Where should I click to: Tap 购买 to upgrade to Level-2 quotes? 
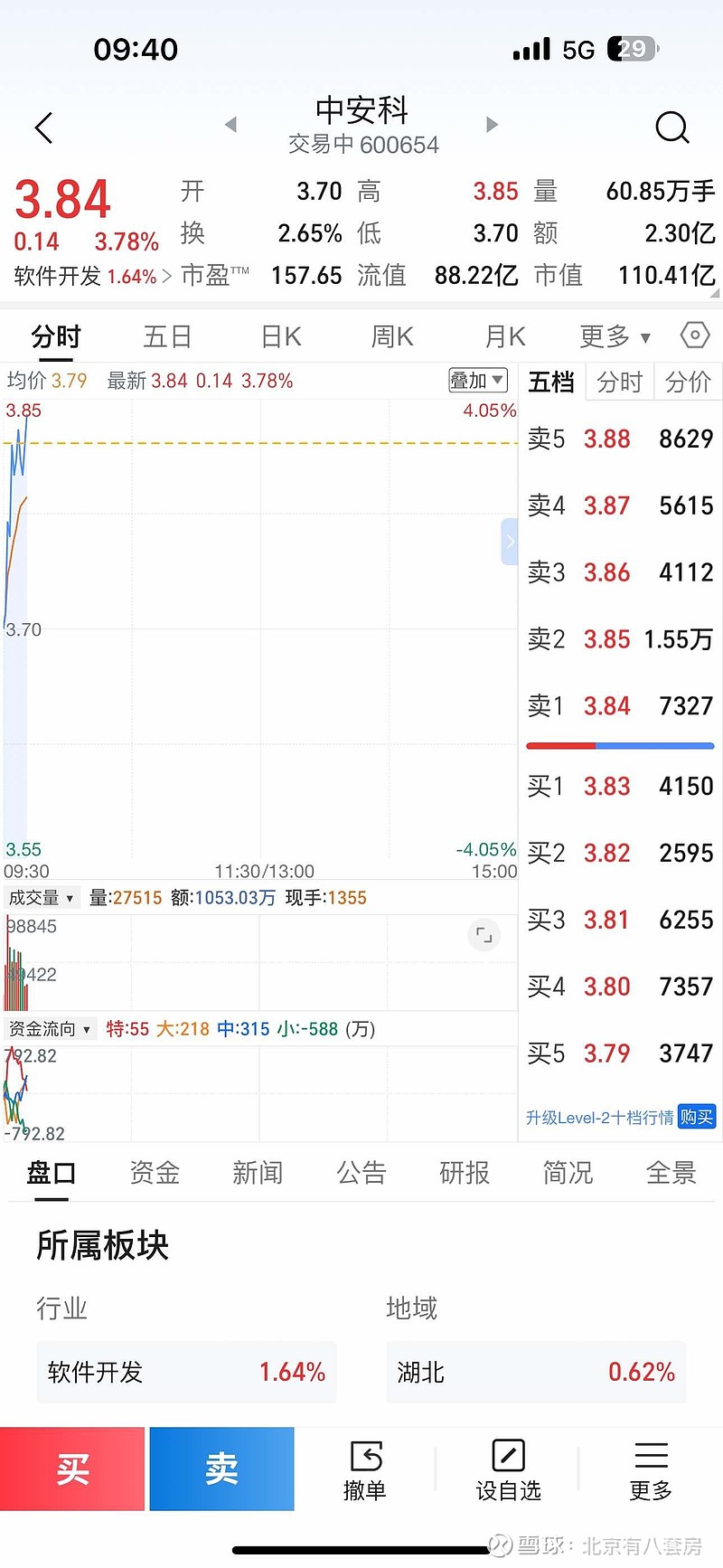[x=696, y=1116]
